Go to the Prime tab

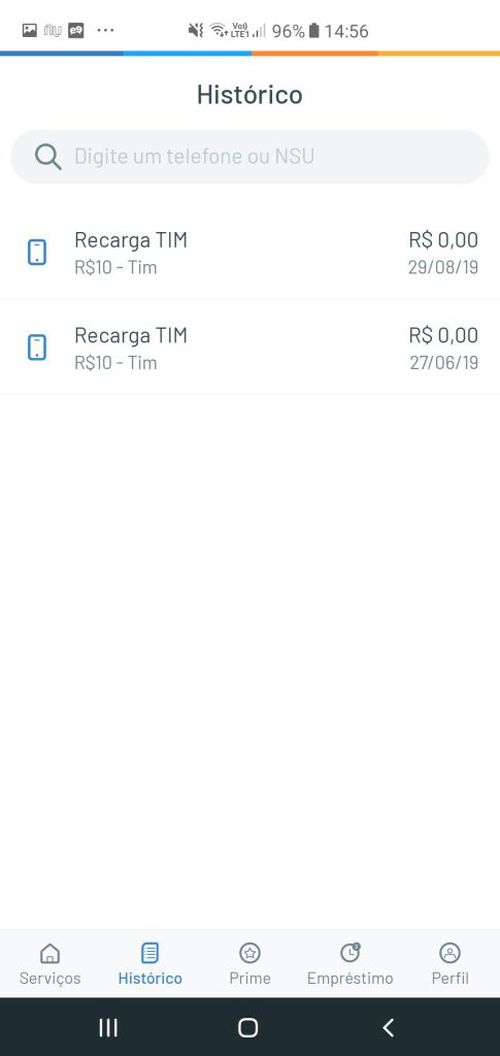coord(250,964)
